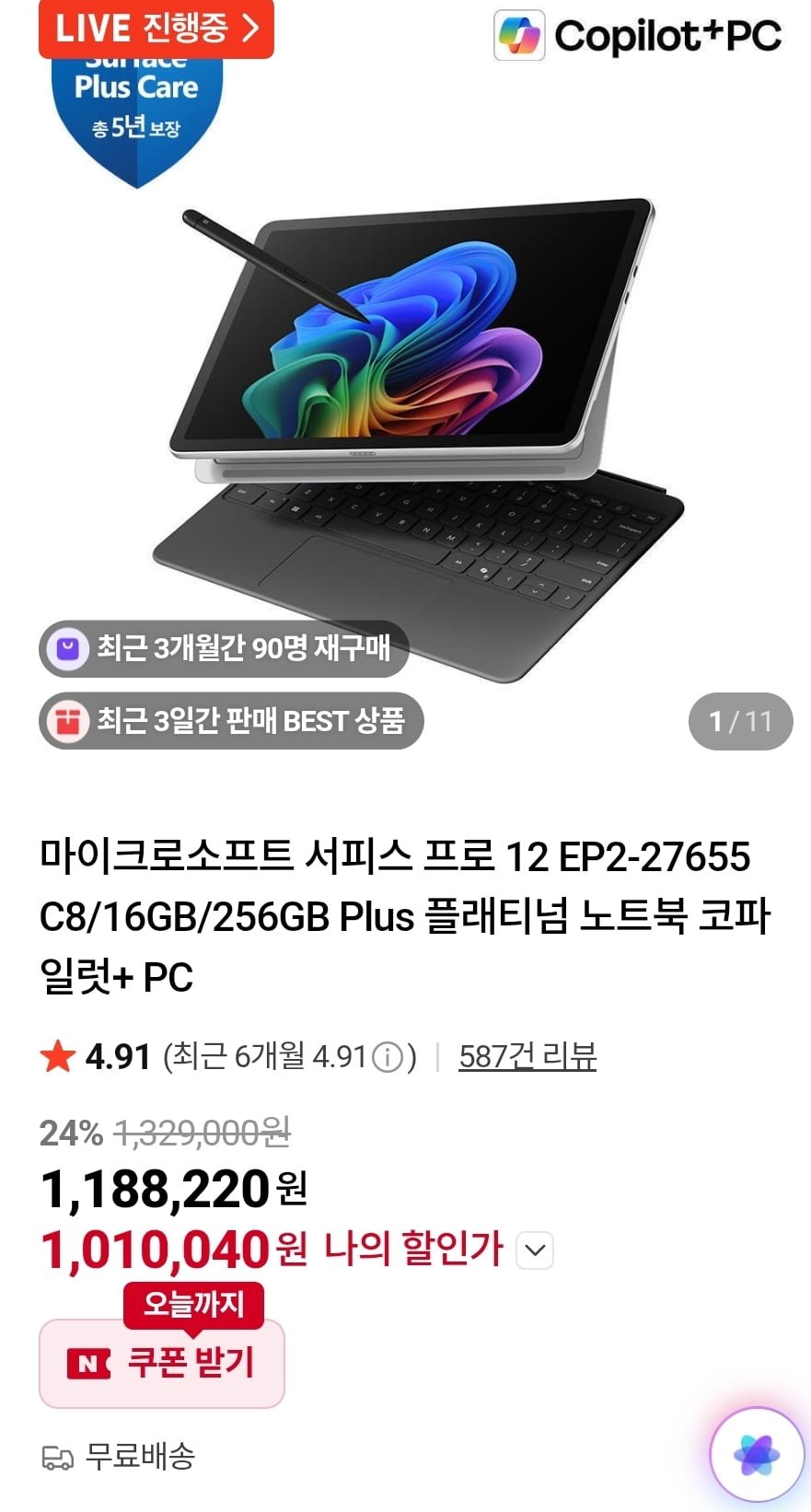
Task: Open the floating AI assistant button
Action: 757,1455
